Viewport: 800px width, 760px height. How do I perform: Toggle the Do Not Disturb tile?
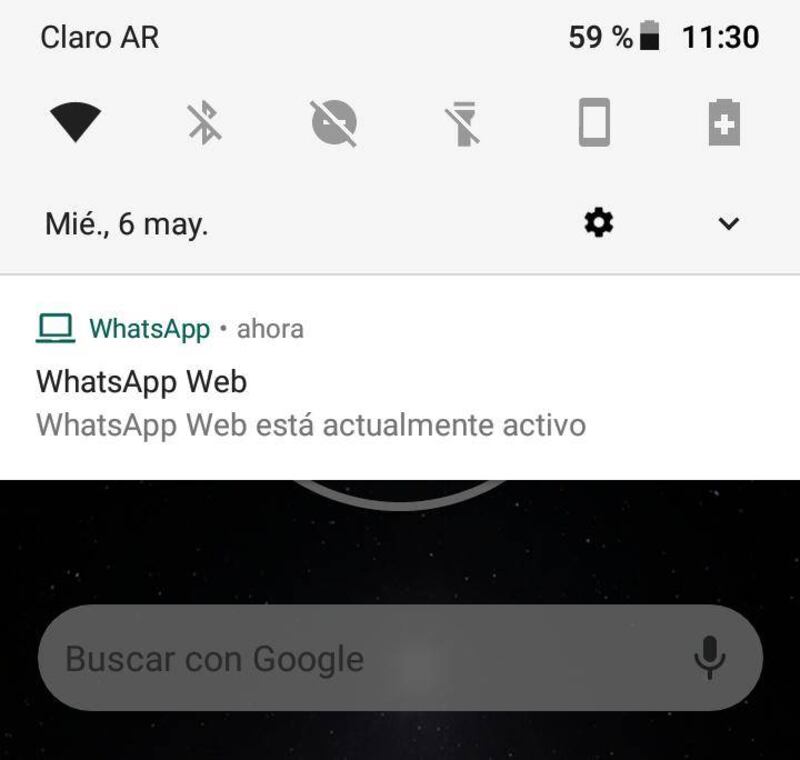coord(334,124)
